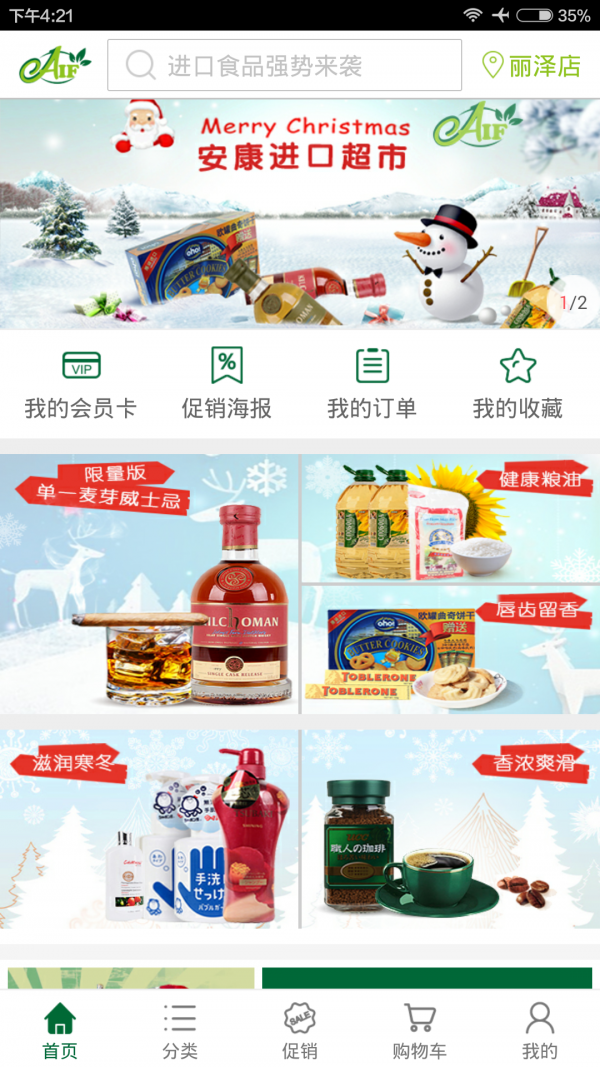Open the 唇齿留香 cookies tile

(451, 650)
